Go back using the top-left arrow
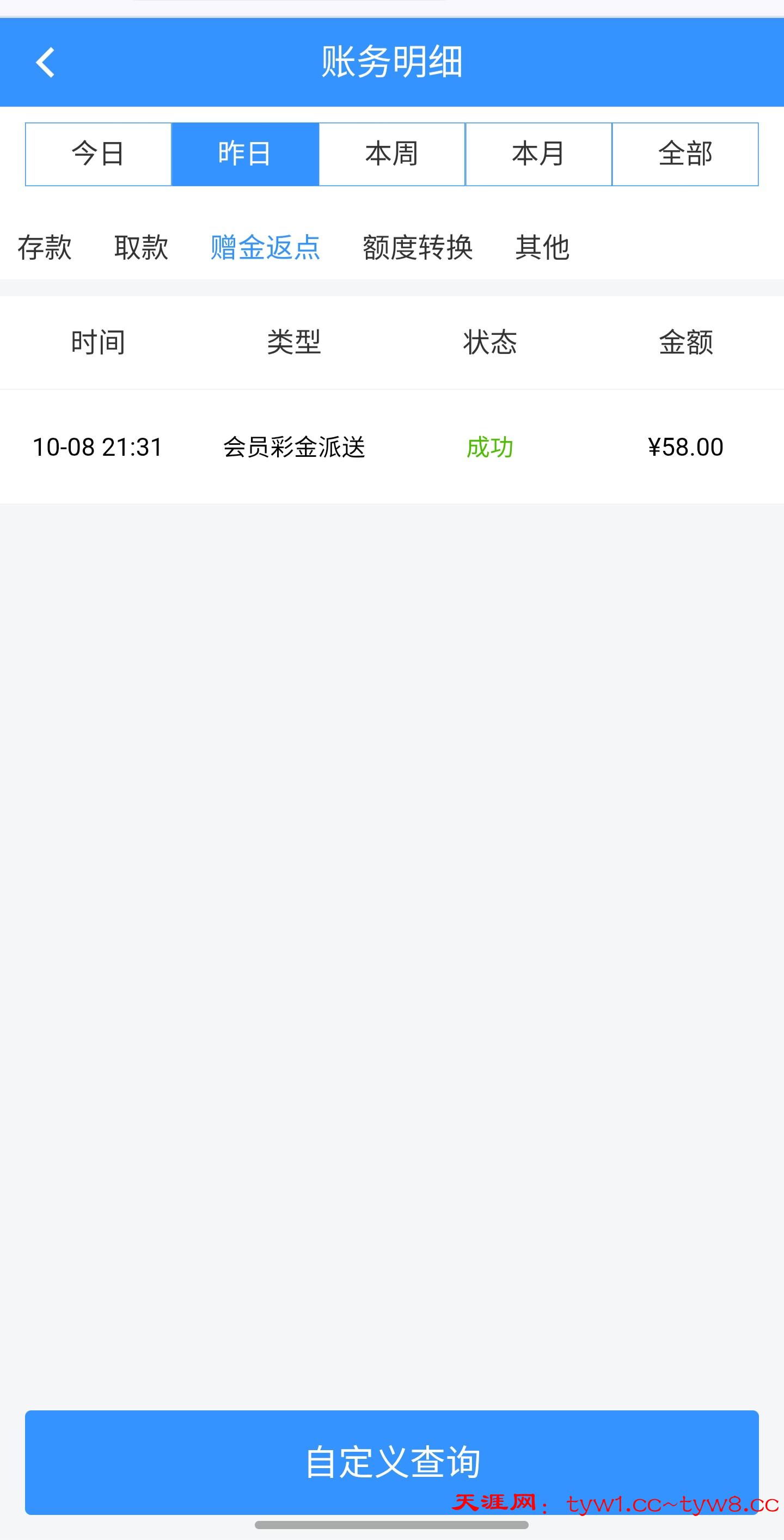The width and height of the screenshot is (784, 1540). (x=45, y=62)
